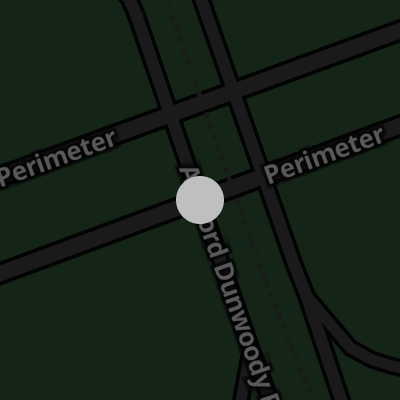Tap the white circular map marker
The image size is (400, 400).
(200, 200)
